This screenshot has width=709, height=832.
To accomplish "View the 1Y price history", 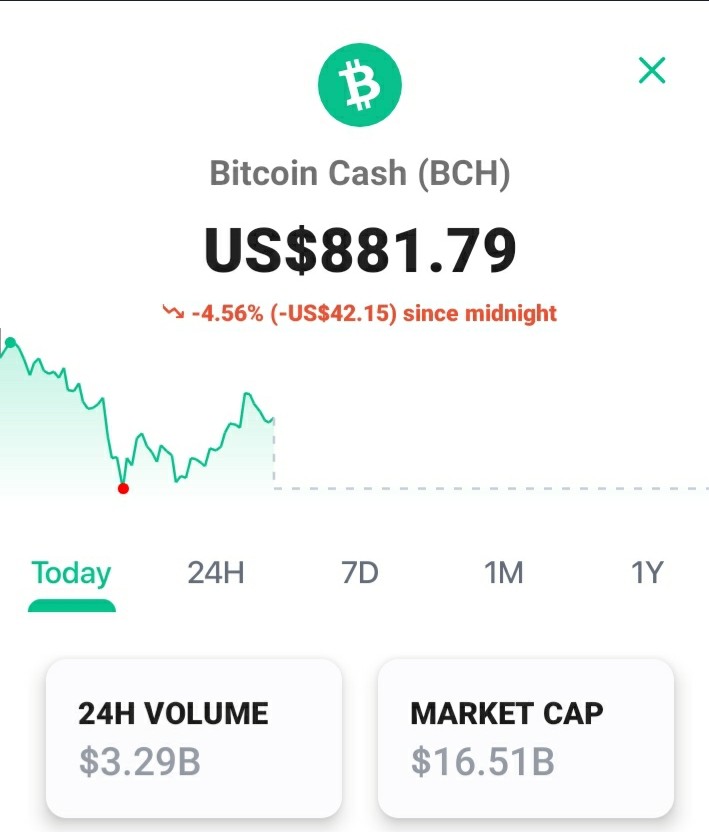I will 647,573.
